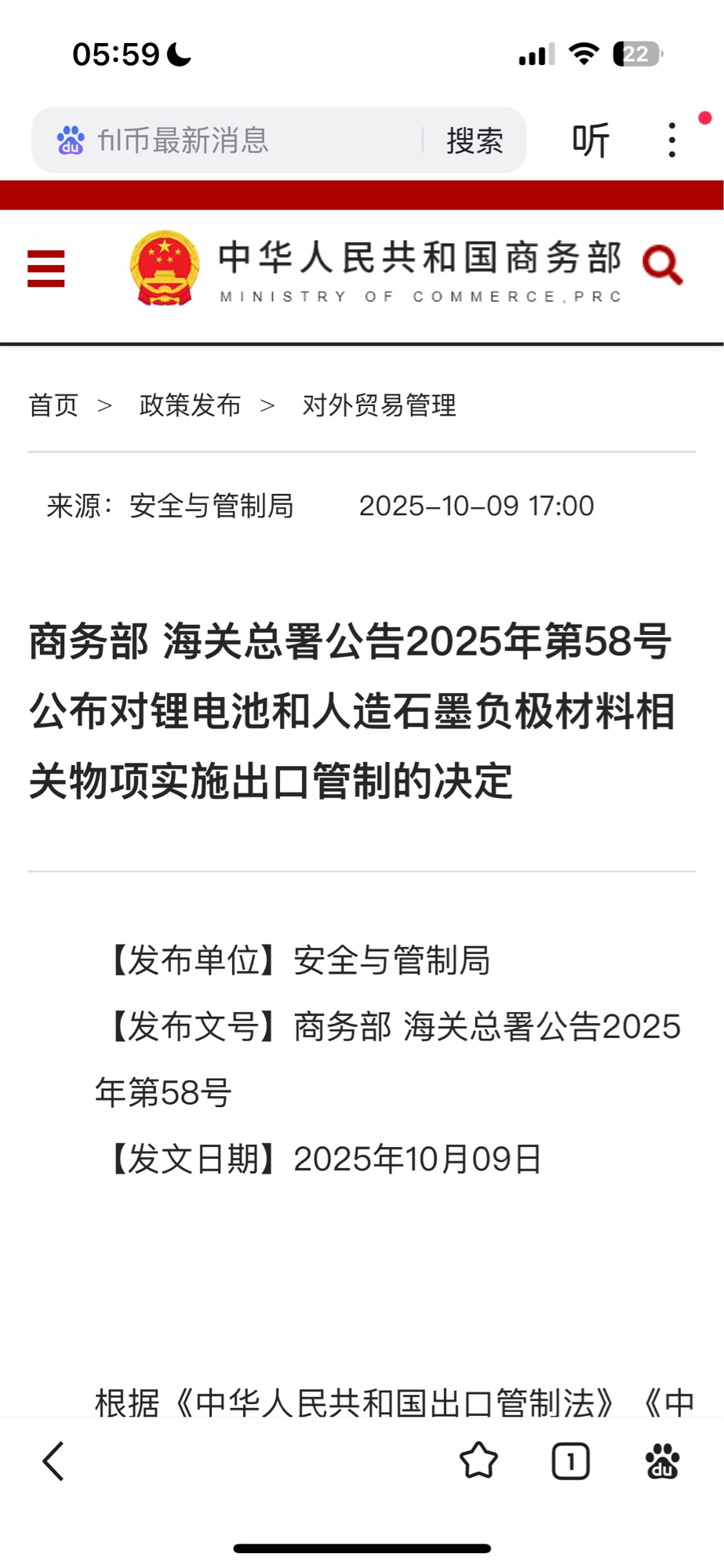Open the Baidu paw home button

click(x=662, y=1461)
